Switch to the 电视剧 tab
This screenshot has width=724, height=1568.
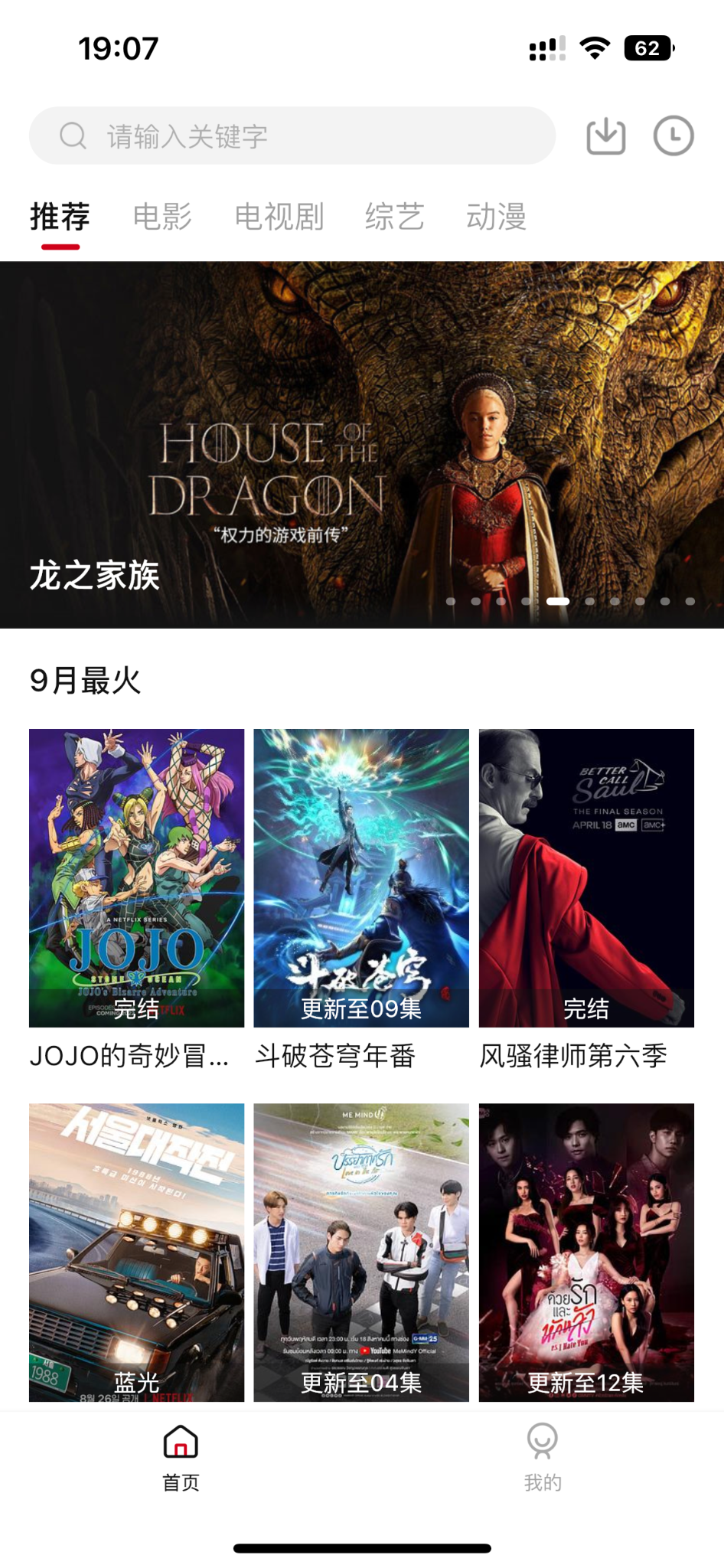click(279, 217)
